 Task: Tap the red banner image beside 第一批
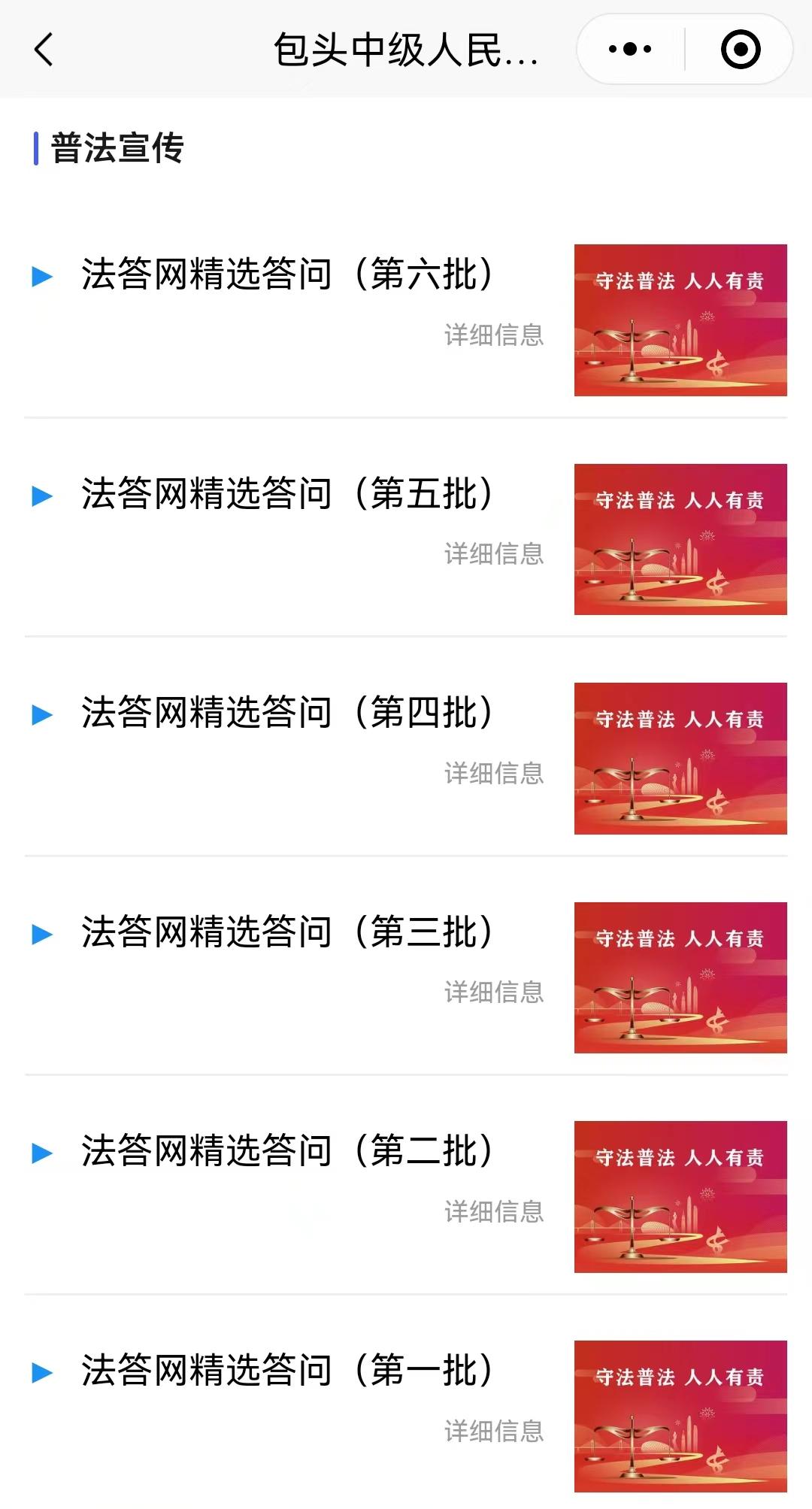tap(680, 1416)
